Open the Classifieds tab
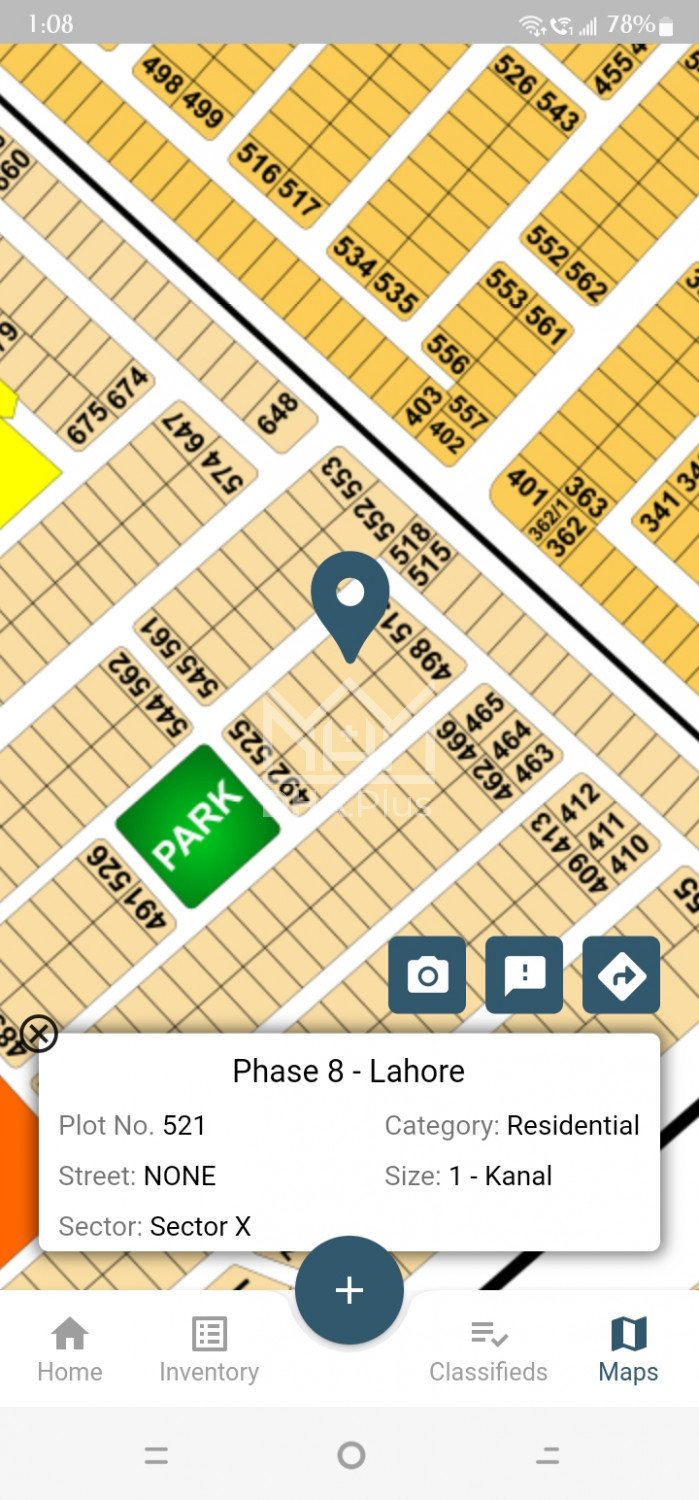The height and width of the screenshot is (1500, 699). (x=488, y=1349)
